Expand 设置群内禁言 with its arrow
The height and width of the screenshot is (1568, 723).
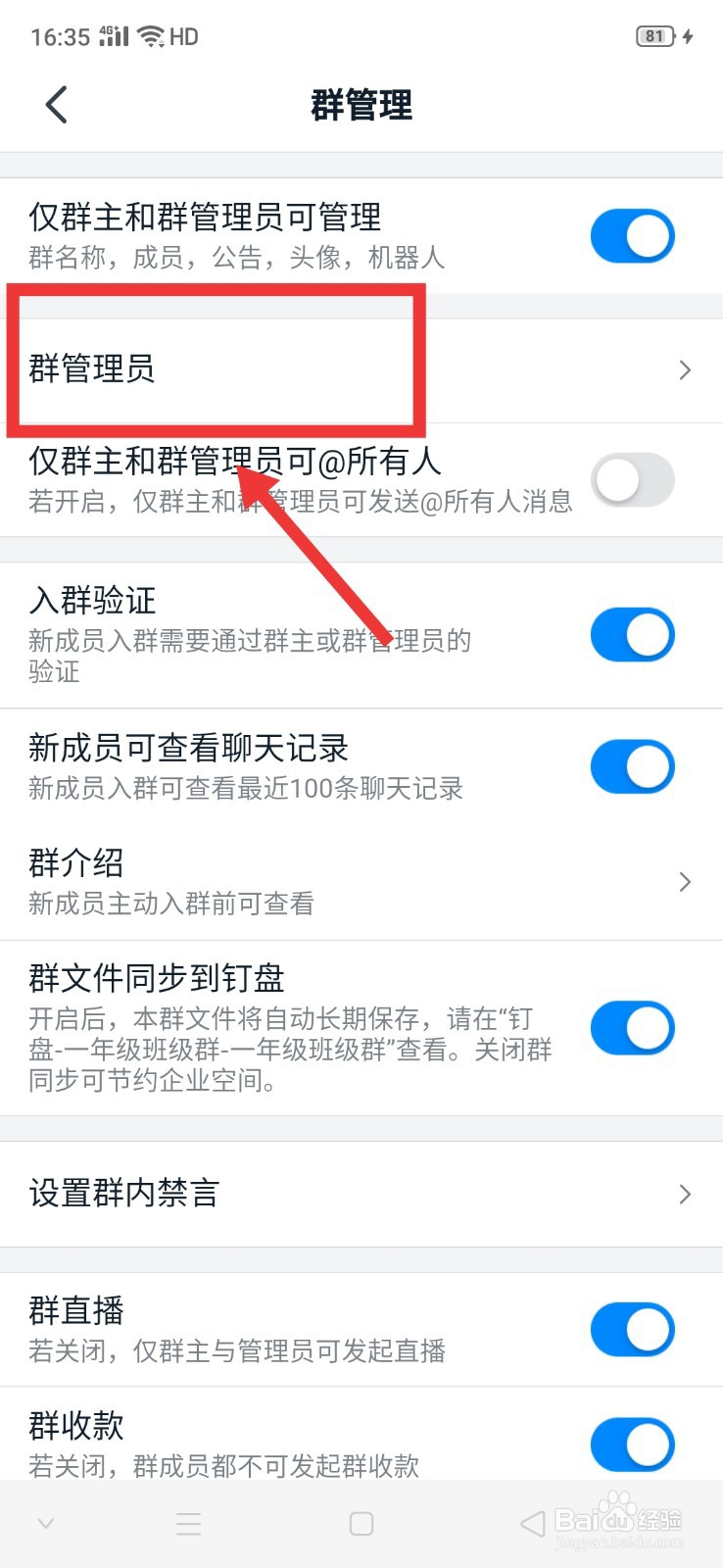(684, 1194)
